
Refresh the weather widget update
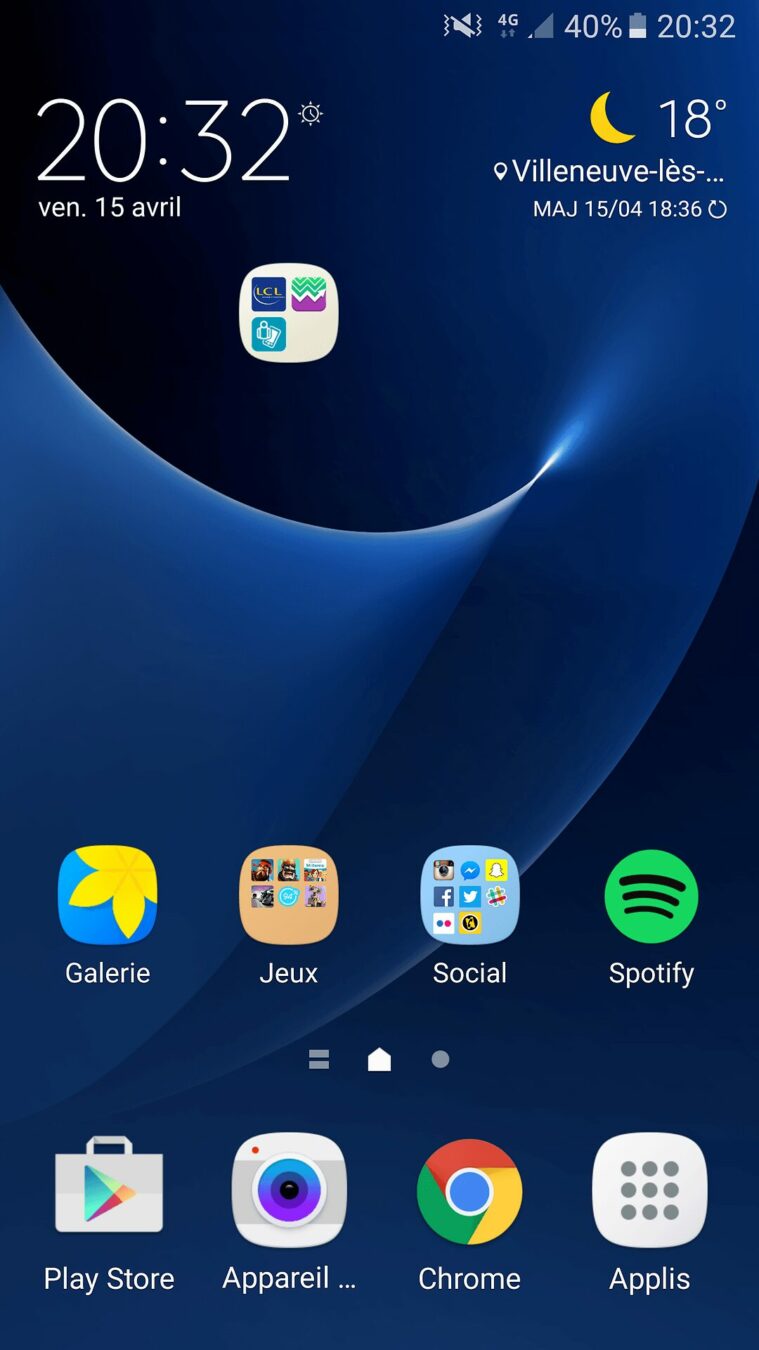(x=717, y=209)
